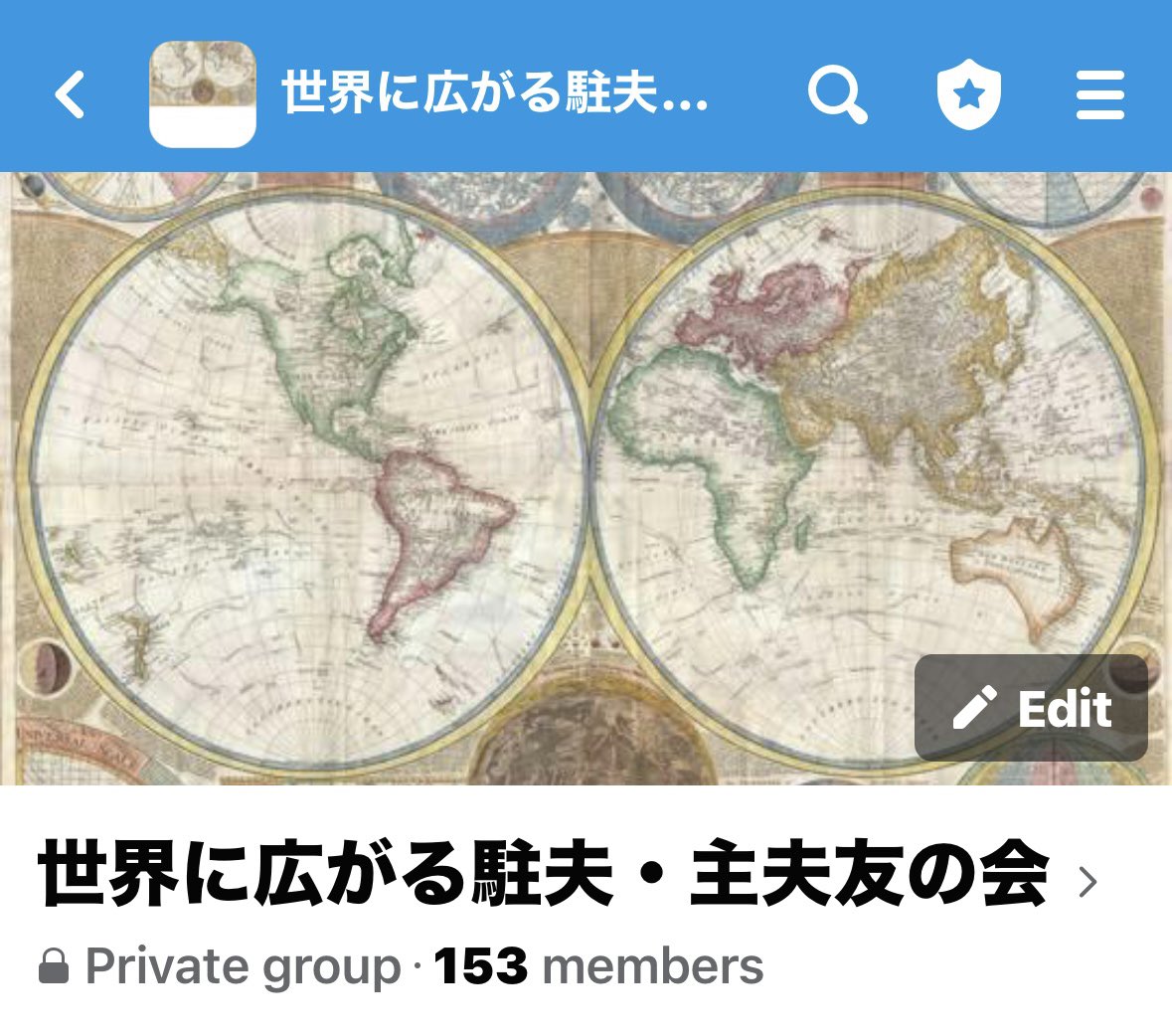This screenshot has width=1172, height=1036.
Task: Open the hamburger menu
Action: click(x=1099, y=95)
